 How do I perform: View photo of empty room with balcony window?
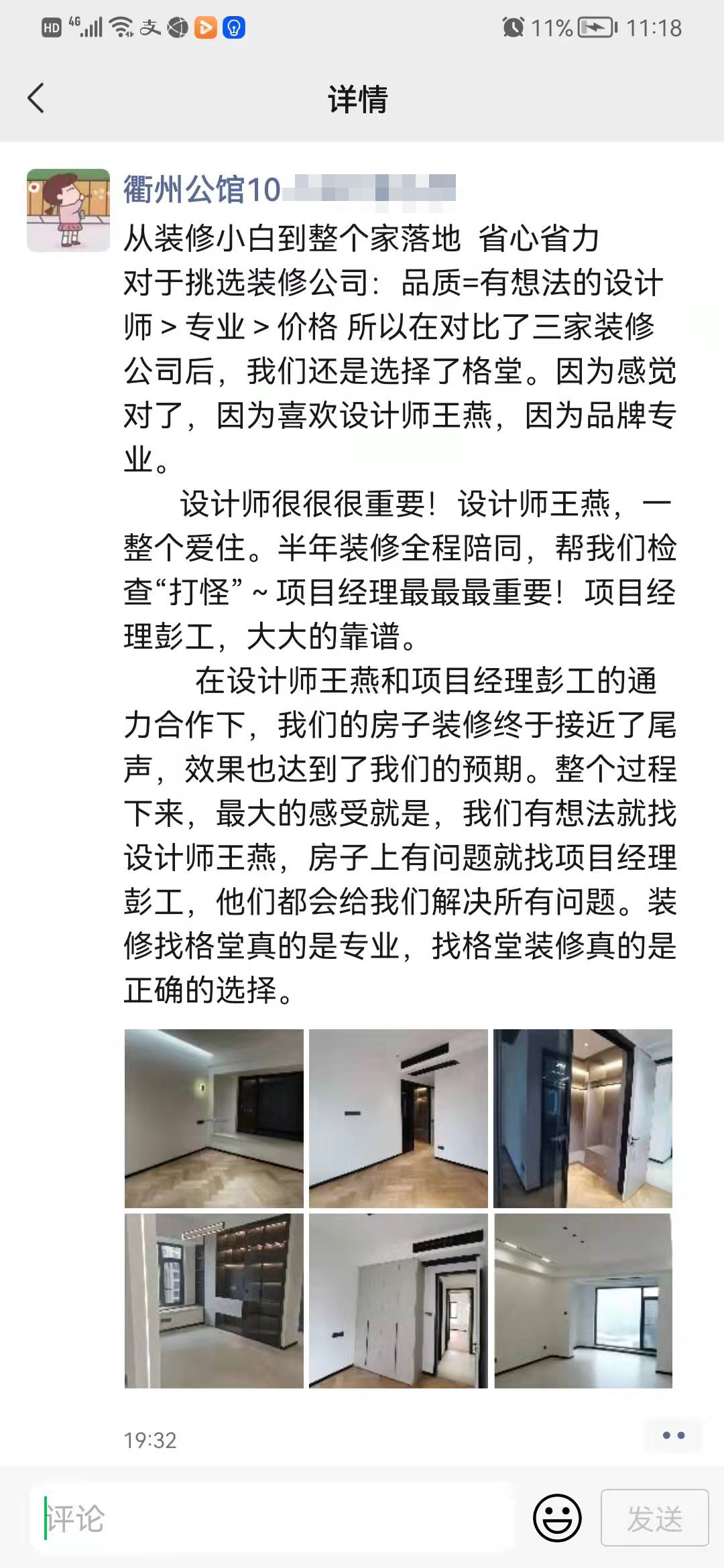583,1301
